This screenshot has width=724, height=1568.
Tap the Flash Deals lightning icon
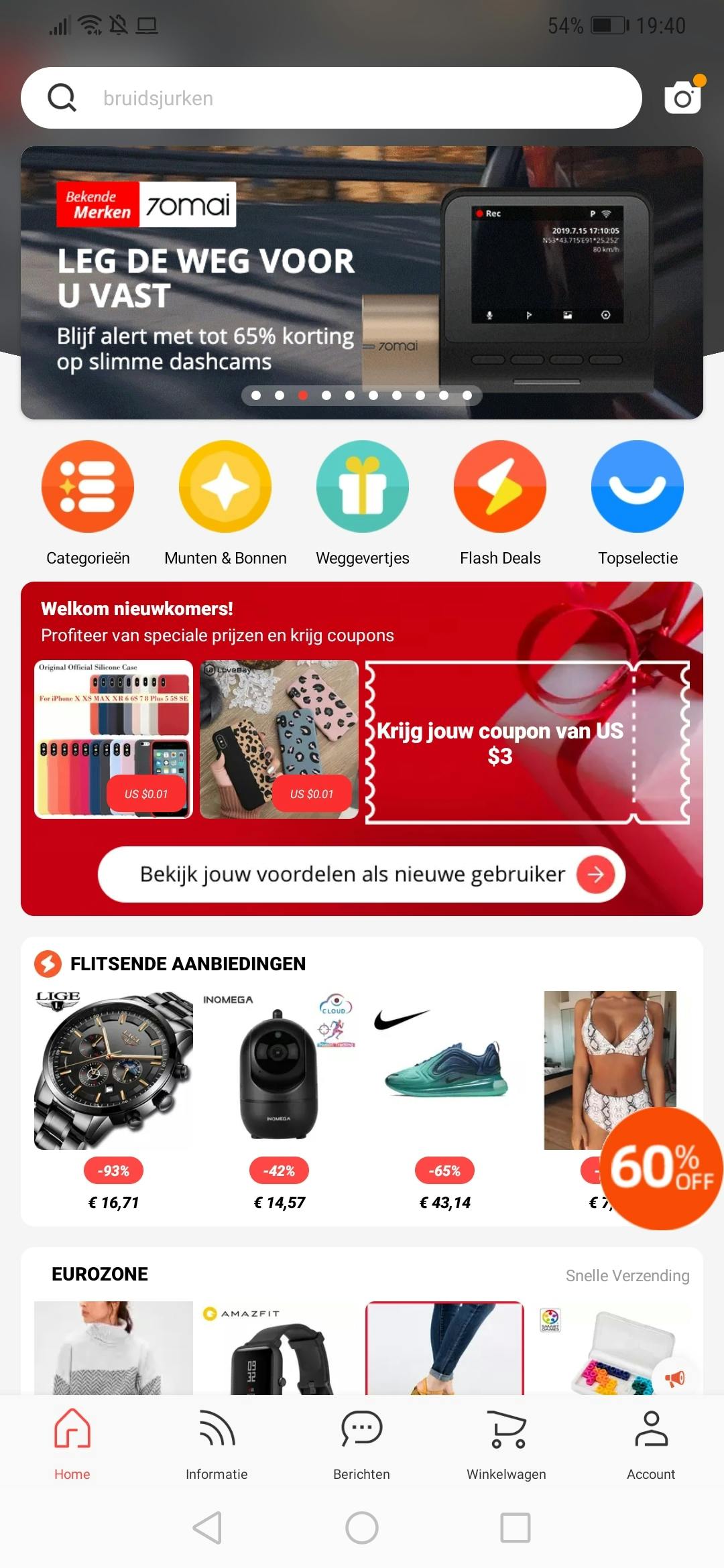(500, 487)
